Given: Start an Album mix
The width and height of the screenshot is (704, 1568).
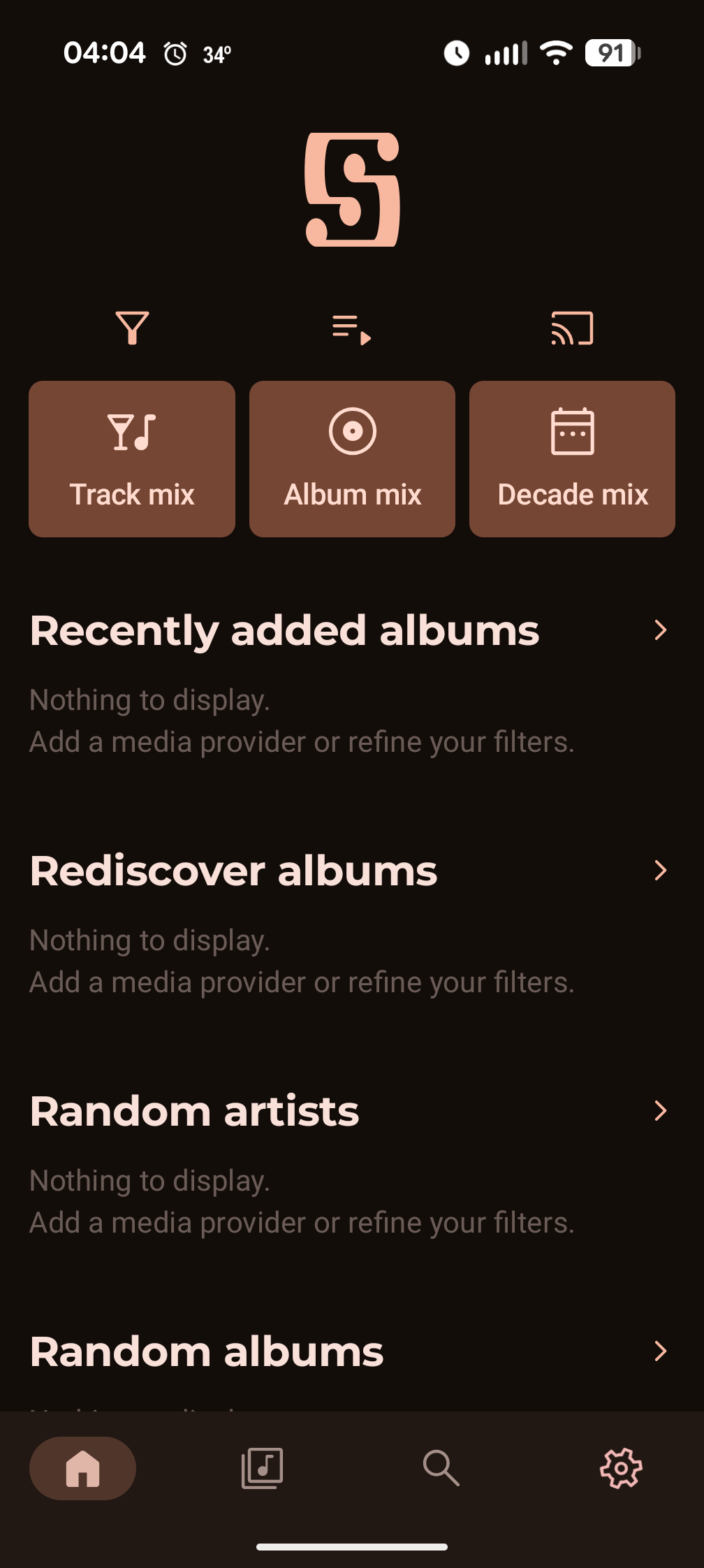Looking at the screenshot, I should (x=352, y=458).
